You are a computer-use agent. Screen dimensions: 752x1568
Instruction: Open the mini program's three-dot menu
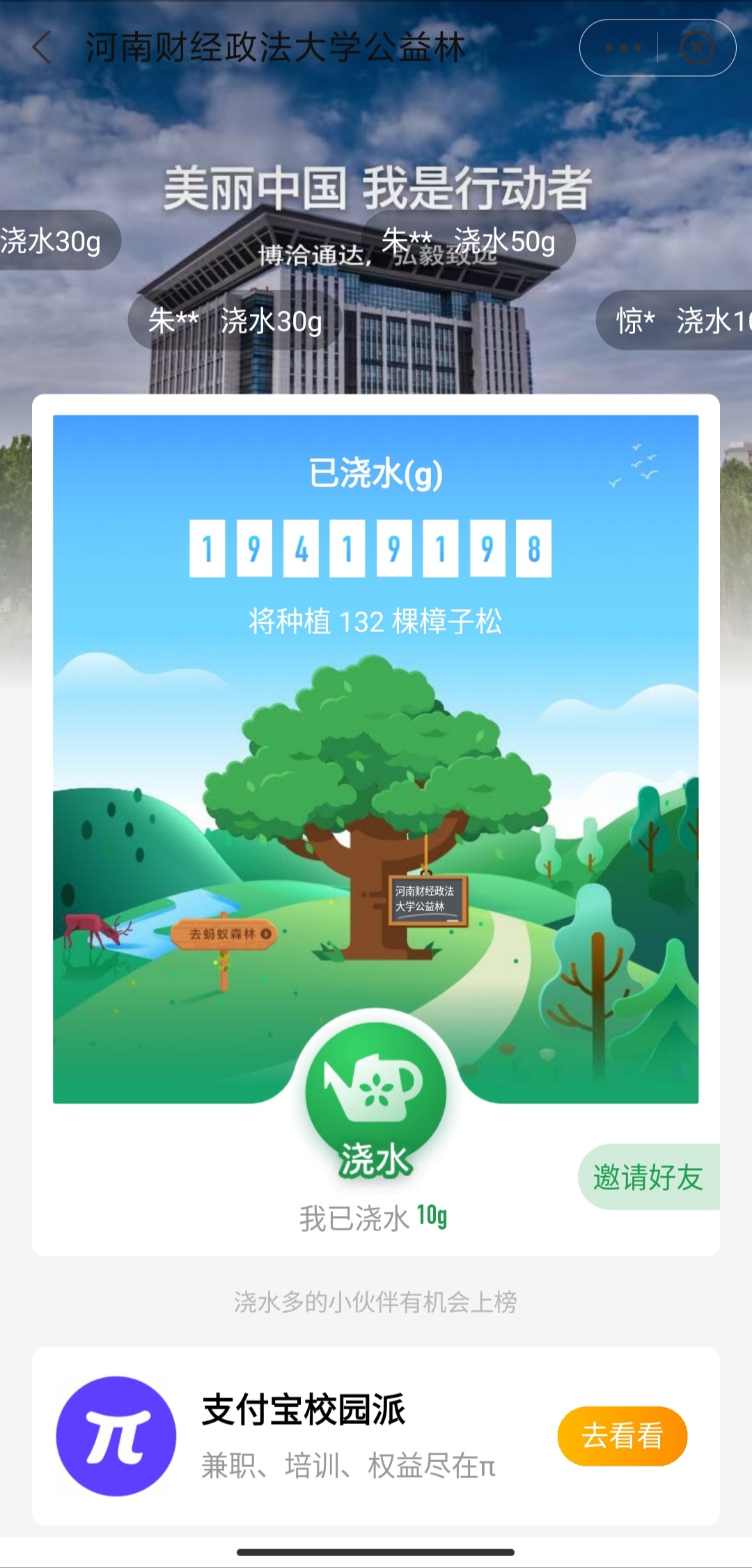[622, 48]
